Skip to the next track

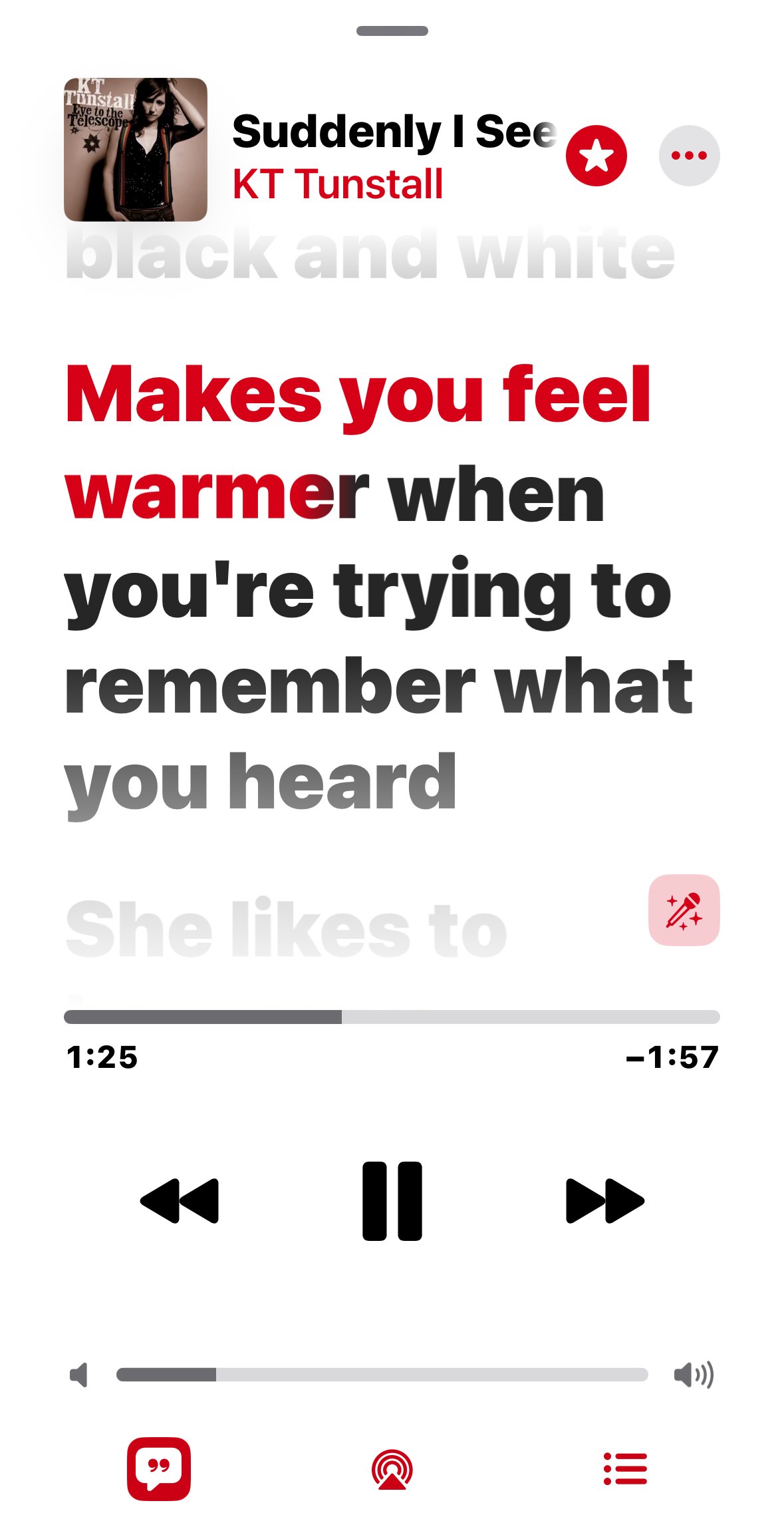pos(604,1200)
